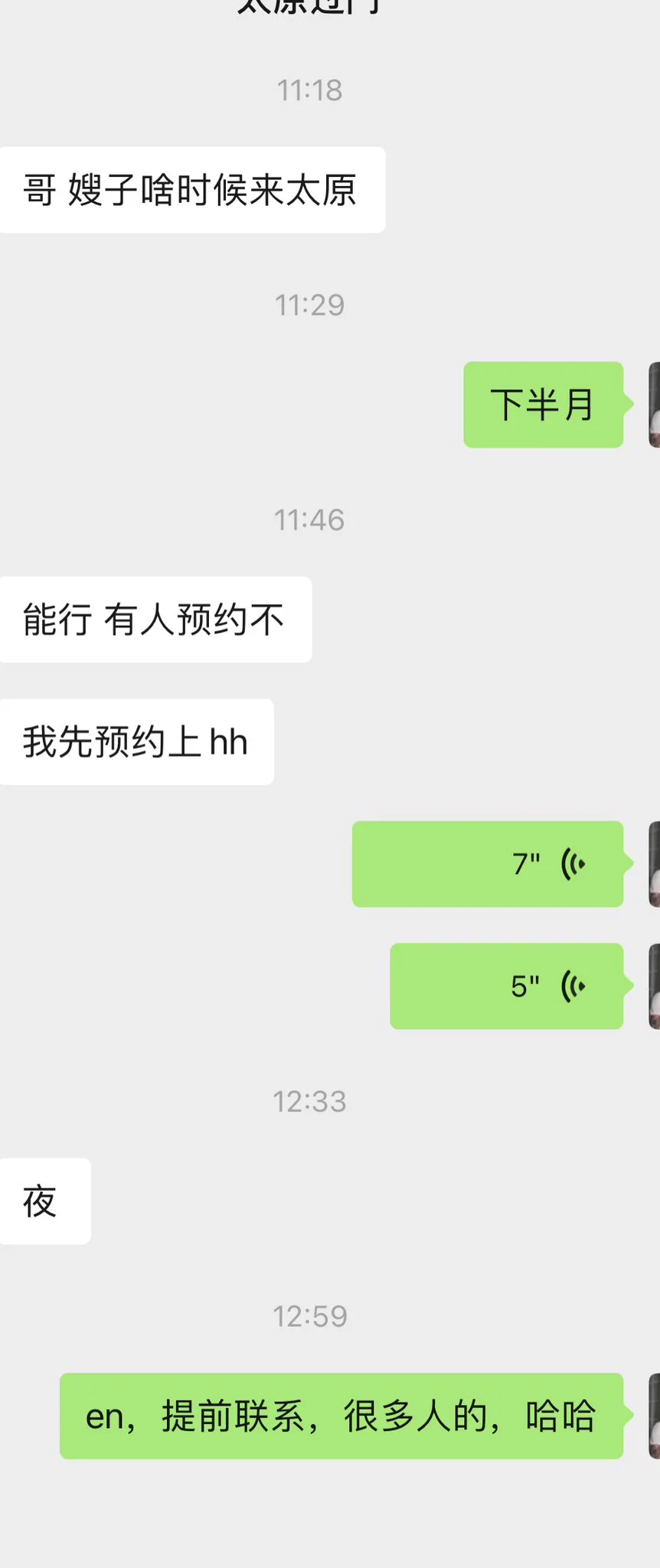The width and height of the screenshot is (660, 1568).
Task: Play the 7-second voice message
Action: 488,864
